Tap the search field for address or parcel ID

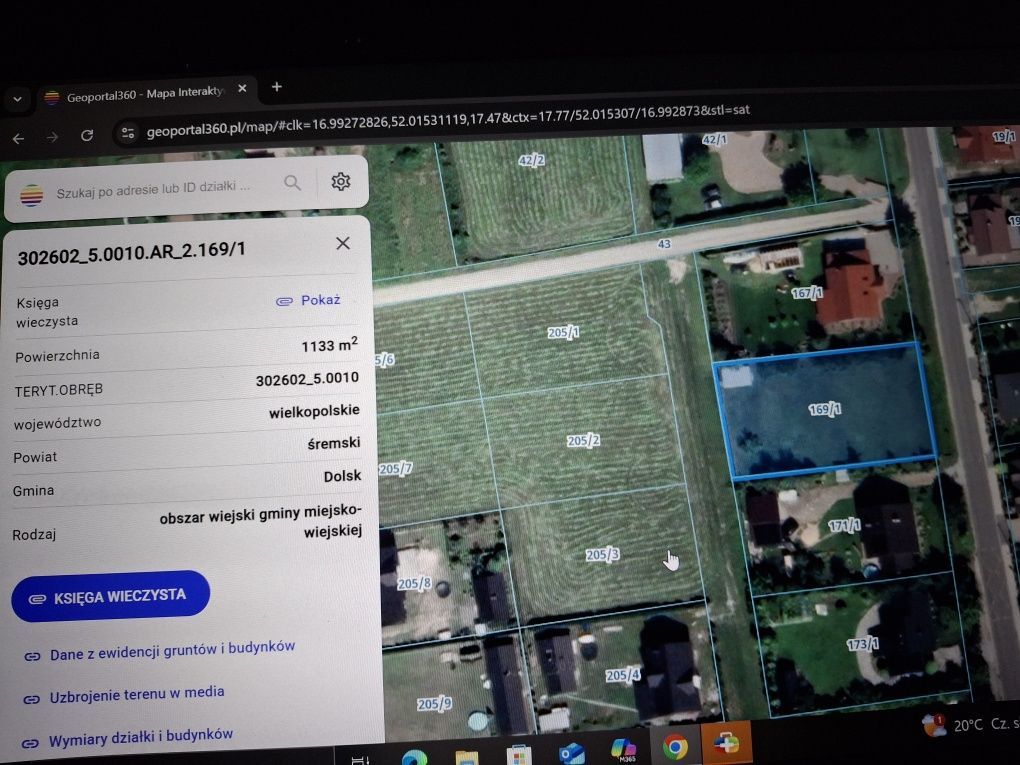(160, 188)
